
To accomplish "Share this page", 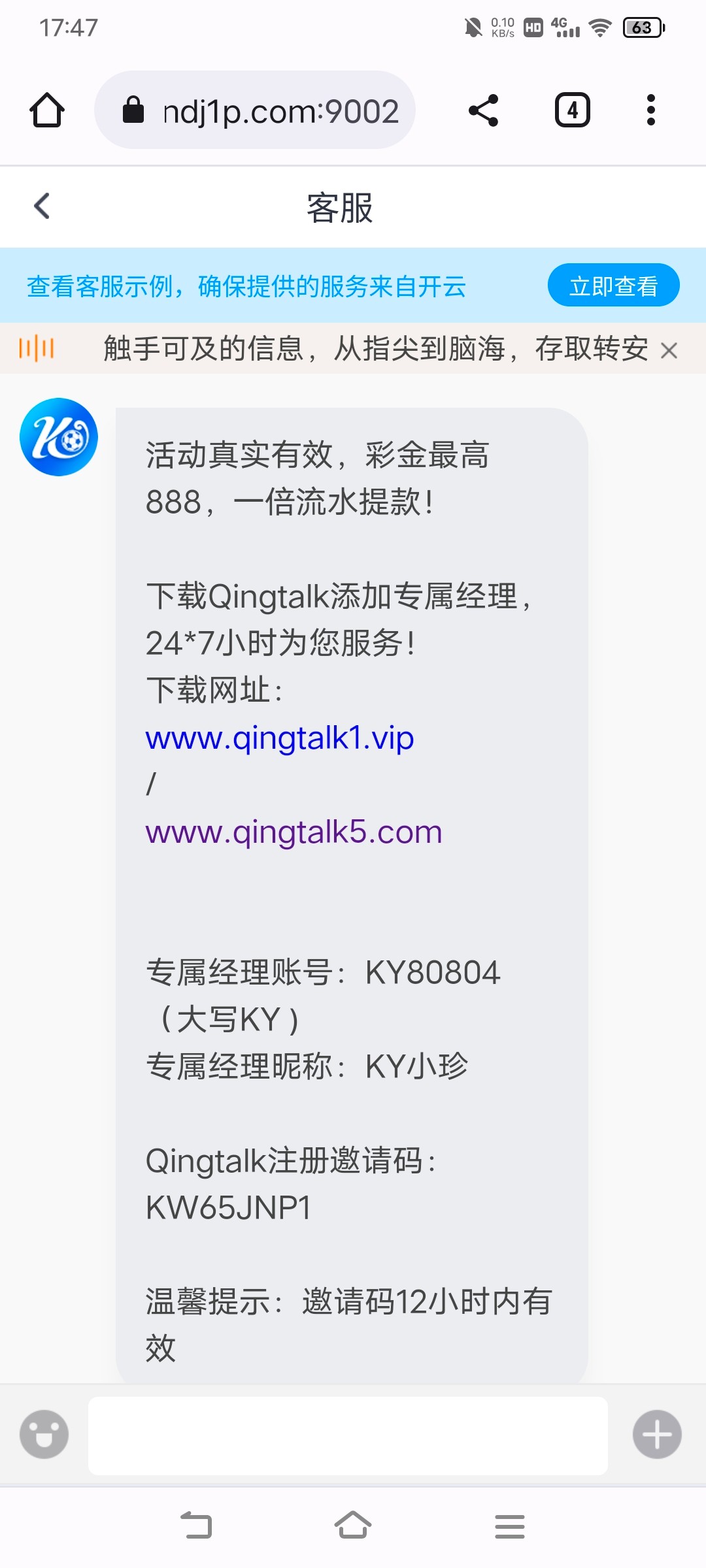I will click(x=484, y=110).
